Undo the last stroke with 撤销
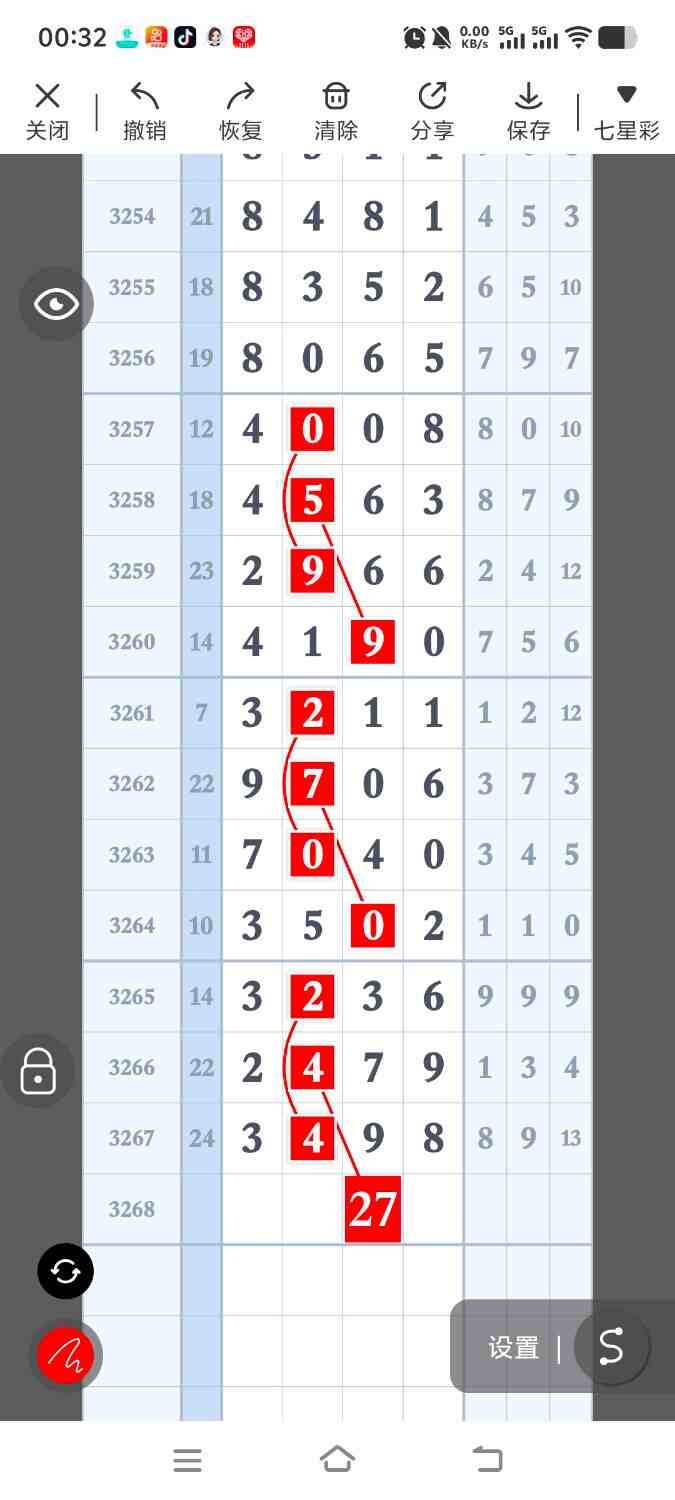Viewport: 675px width, 1500px height. click(x=144, y=111)
